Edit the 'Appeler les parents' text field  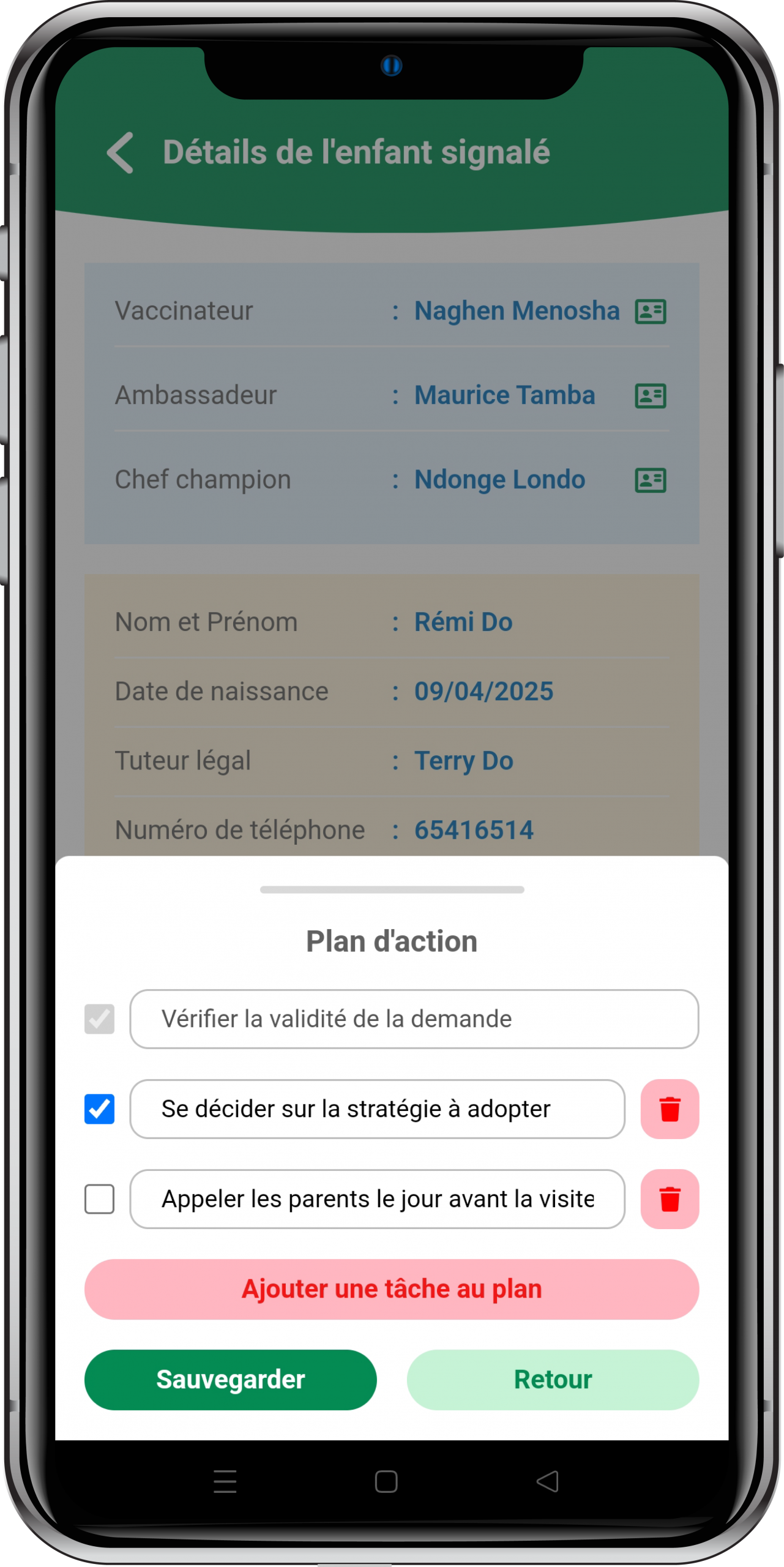click(377, 1199)
